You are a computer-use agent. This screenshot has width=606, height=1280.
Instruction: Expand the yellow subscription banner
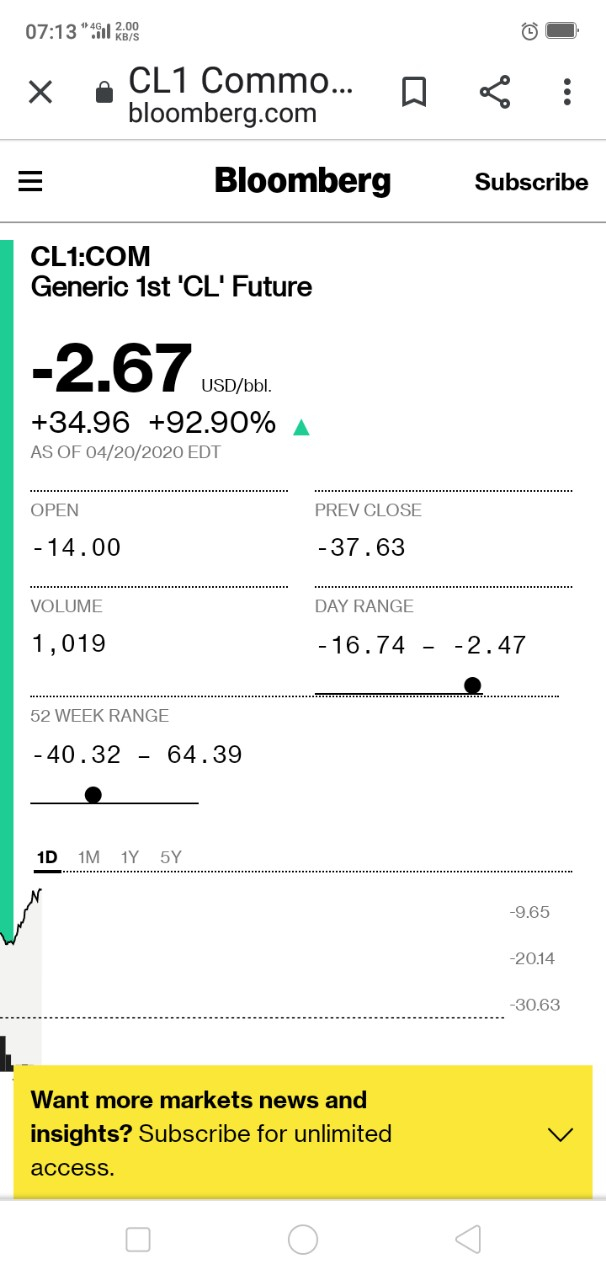point(560,1134)
